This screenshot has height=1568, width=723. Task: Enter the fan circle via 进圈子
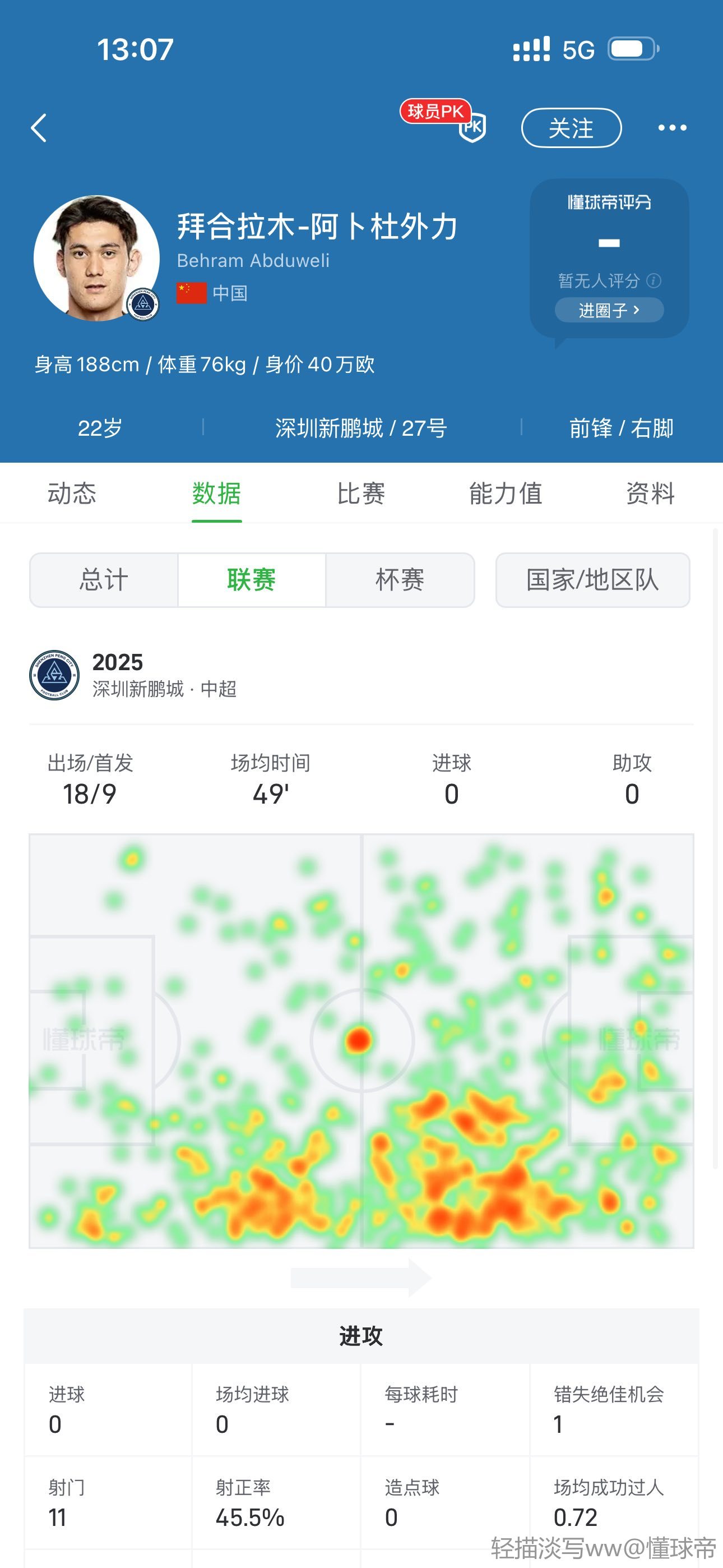(x=609, y=311)
